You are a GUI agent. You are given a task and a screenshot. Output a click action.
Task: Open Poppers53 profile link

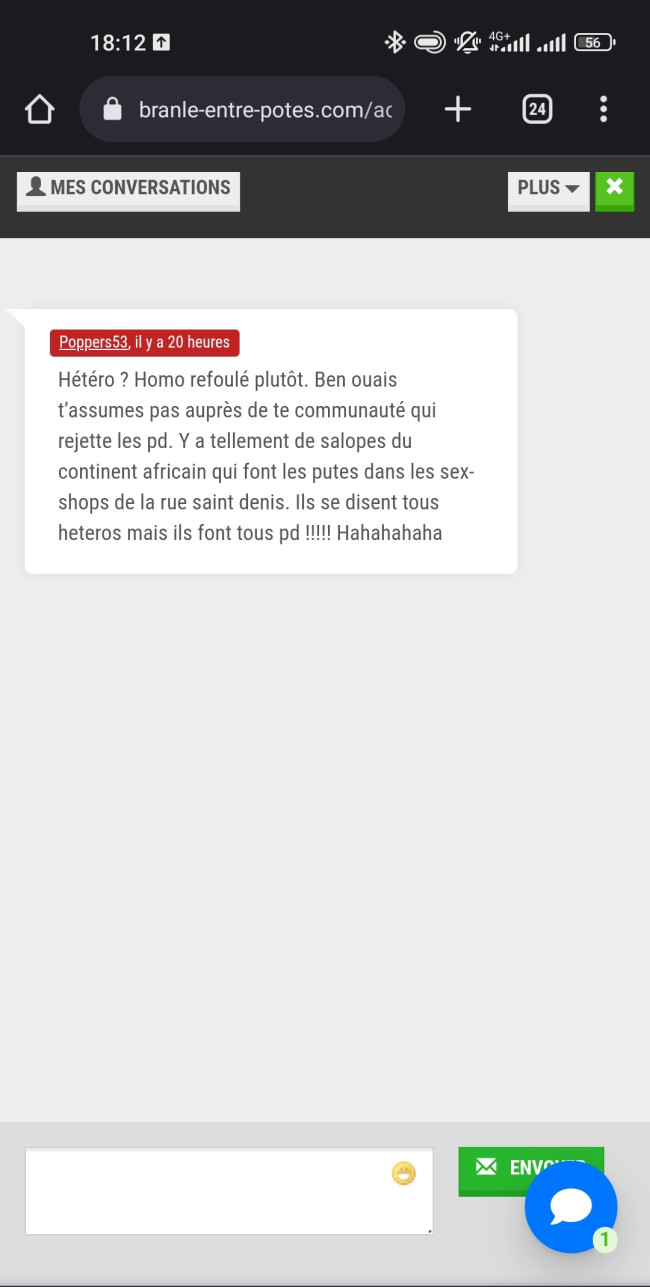point(93,342)
